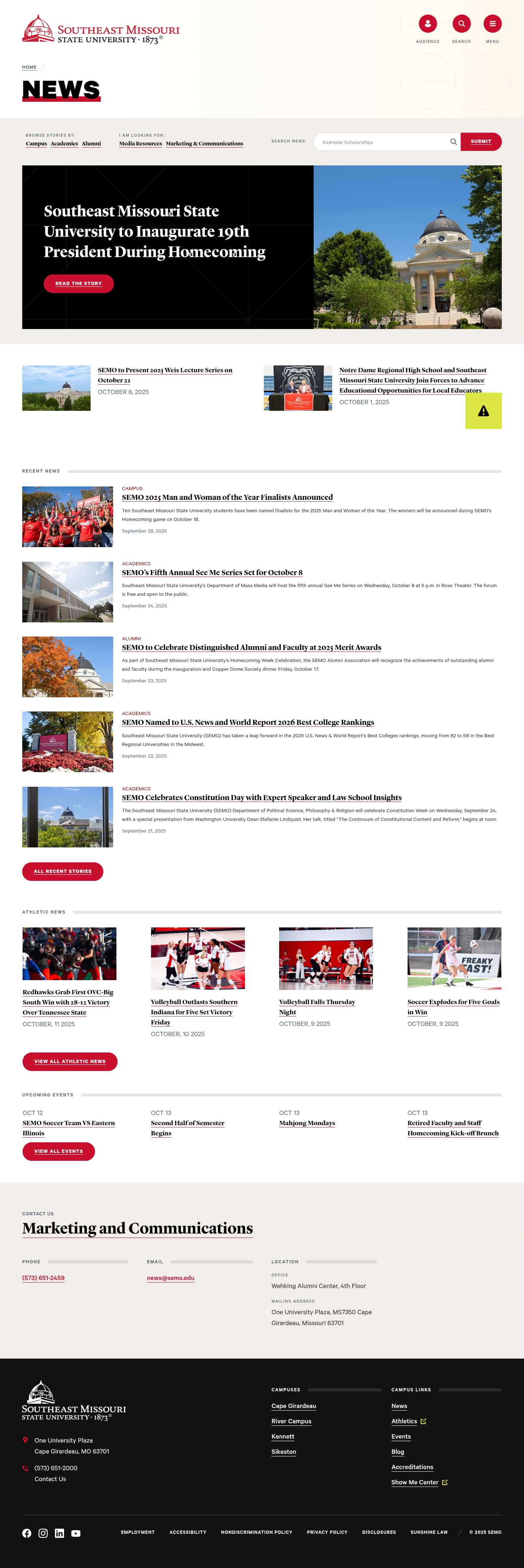Open the main Menu button
The height and width of the screenshot is (1568, 524).
tap(492, 24)
